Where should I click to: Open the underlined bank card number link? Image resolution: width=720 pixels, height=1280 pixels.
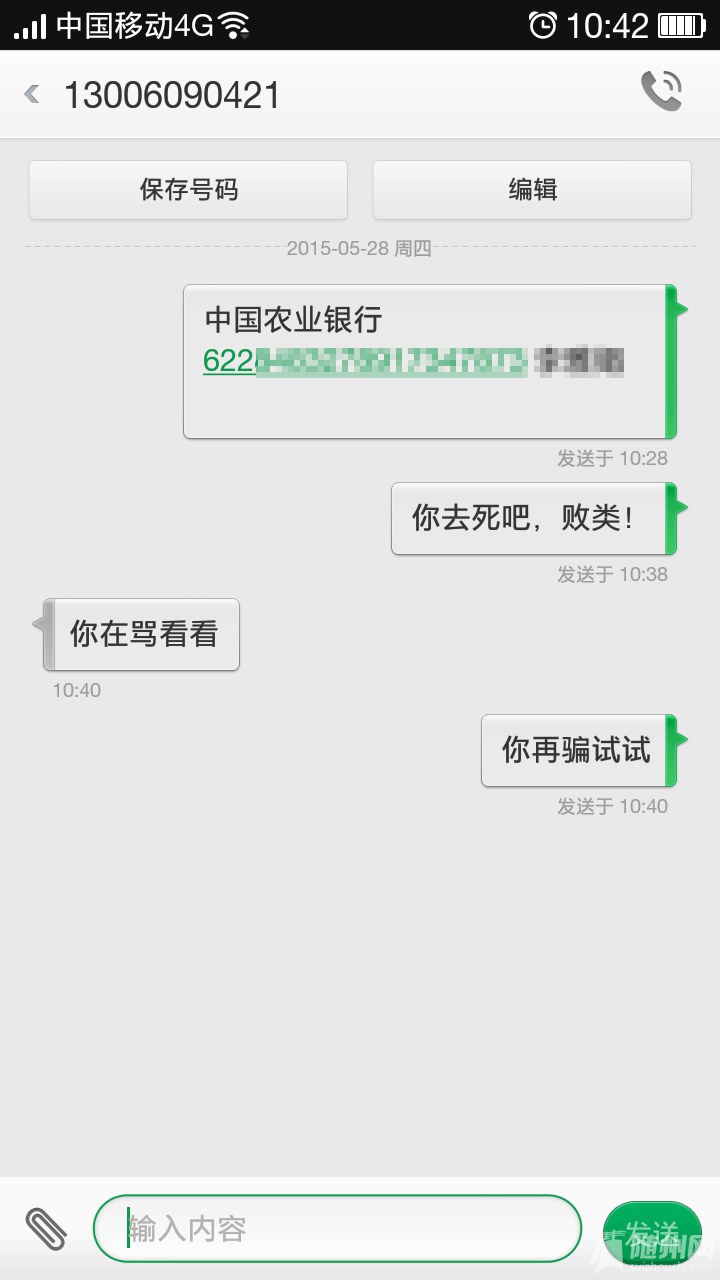tap(364, 361)
